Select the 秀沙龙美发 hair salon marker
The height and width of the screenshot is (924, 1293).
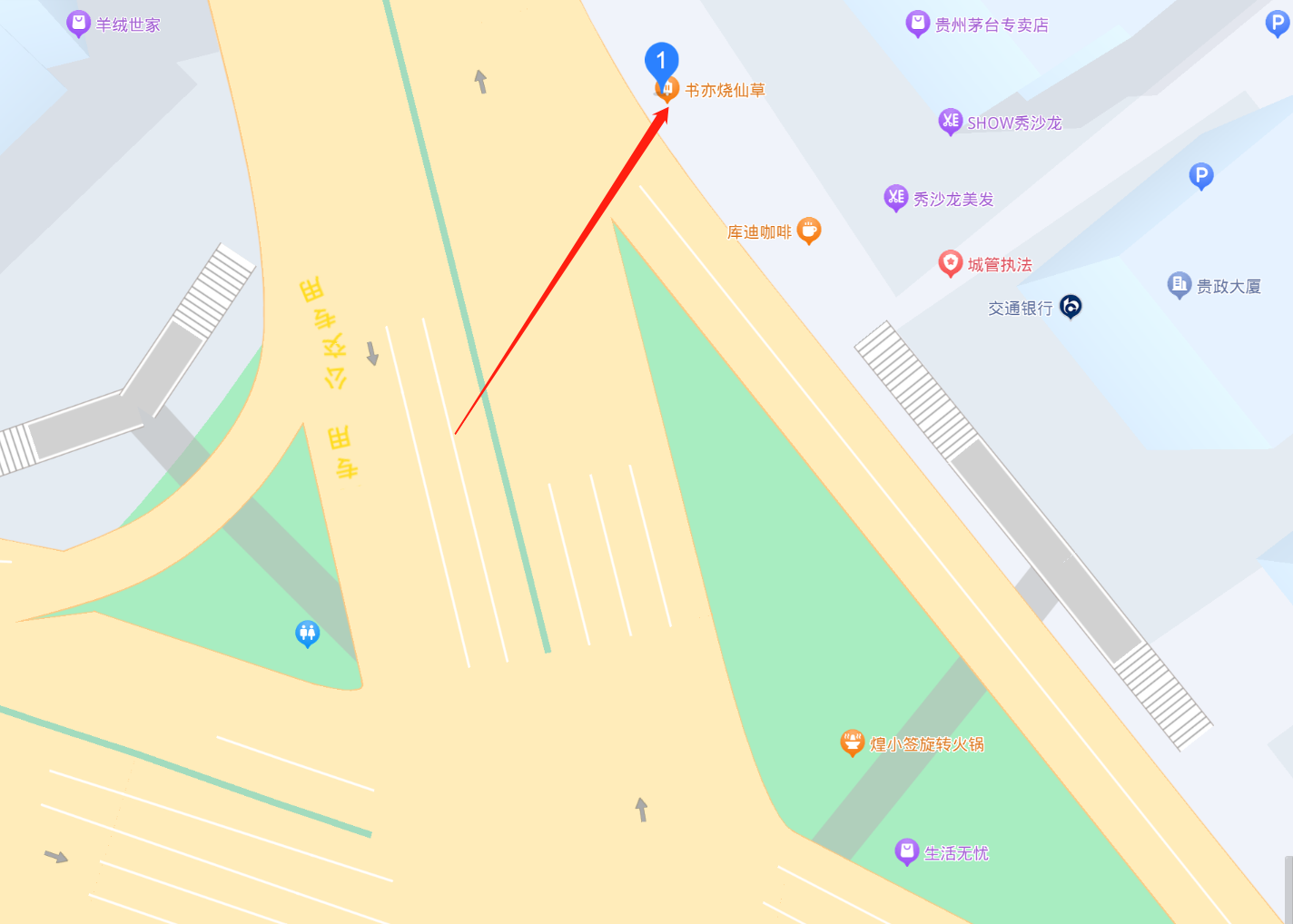895,198
